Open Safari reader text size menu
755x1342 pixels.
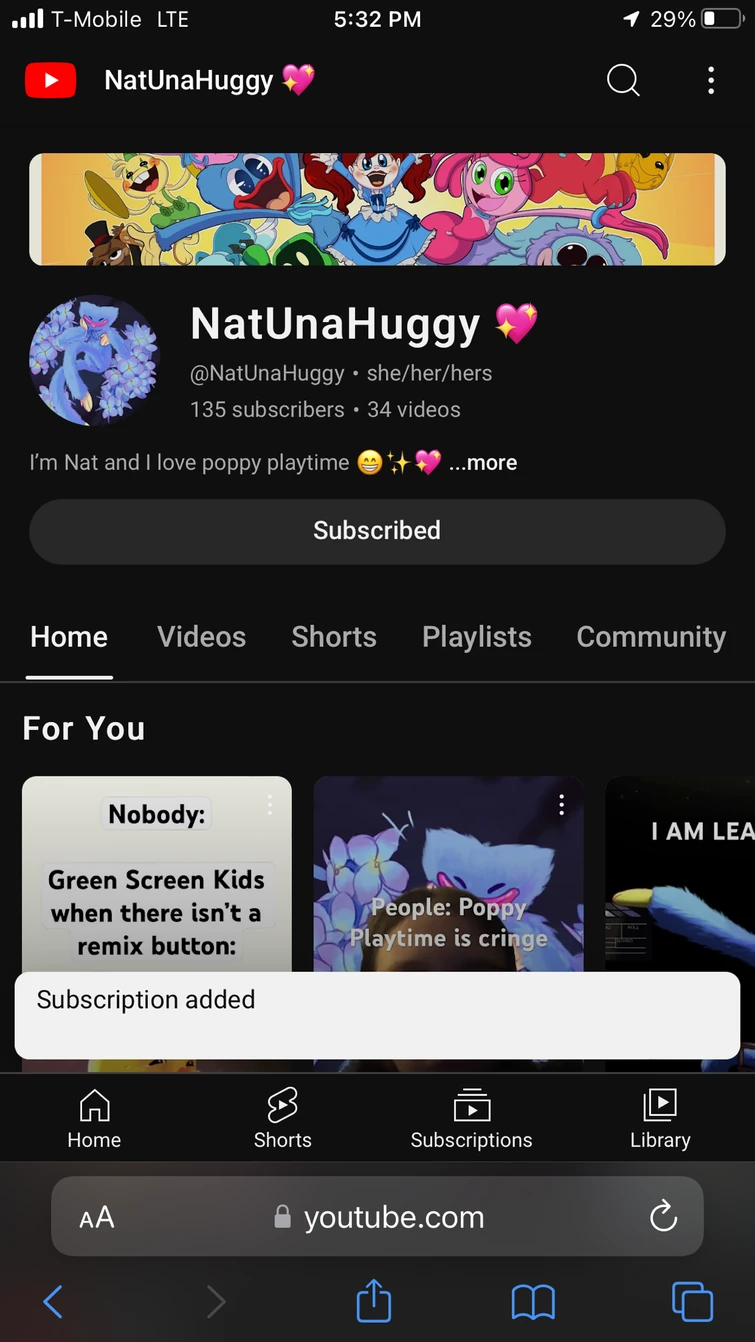pyautogui.click(x=97, y=1217)
